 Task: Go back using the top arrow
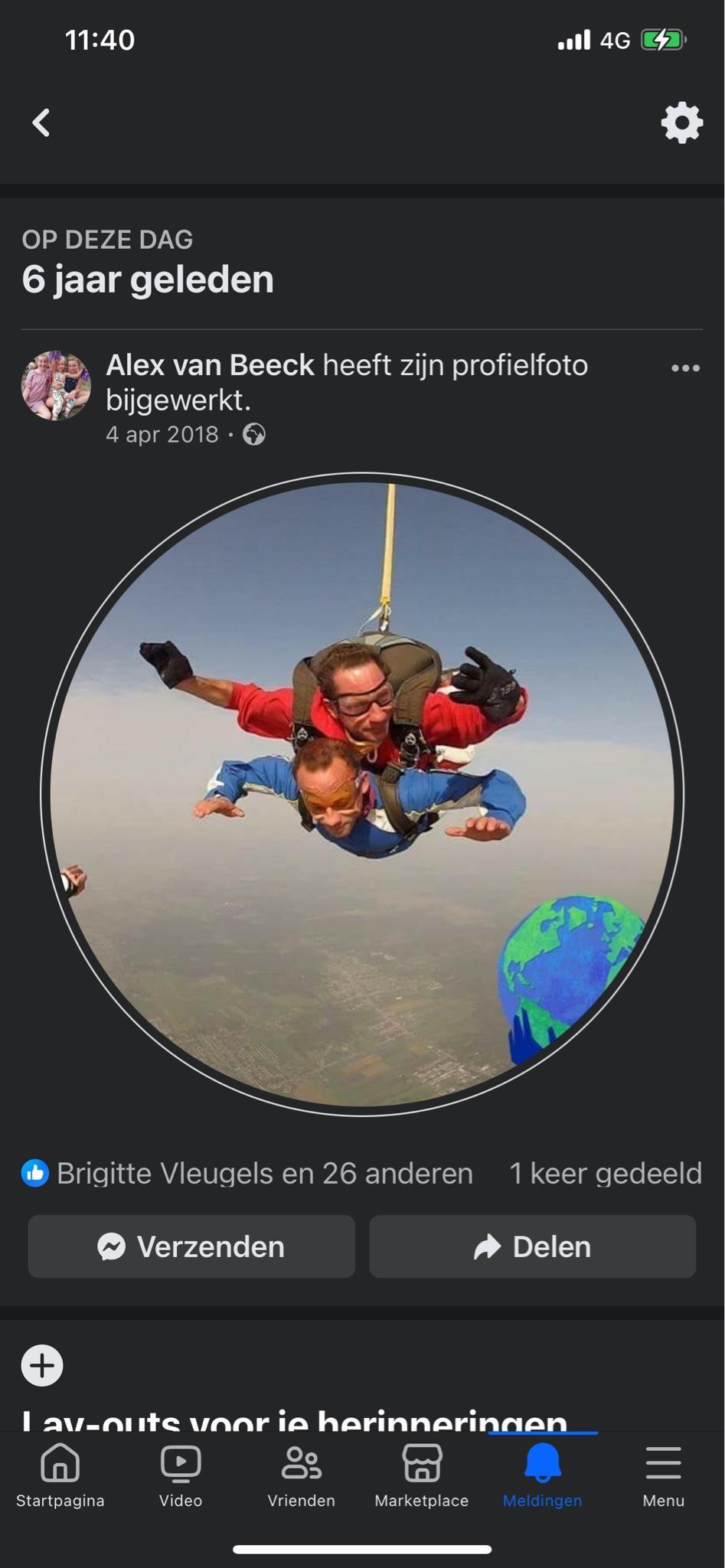pos(41,122)
